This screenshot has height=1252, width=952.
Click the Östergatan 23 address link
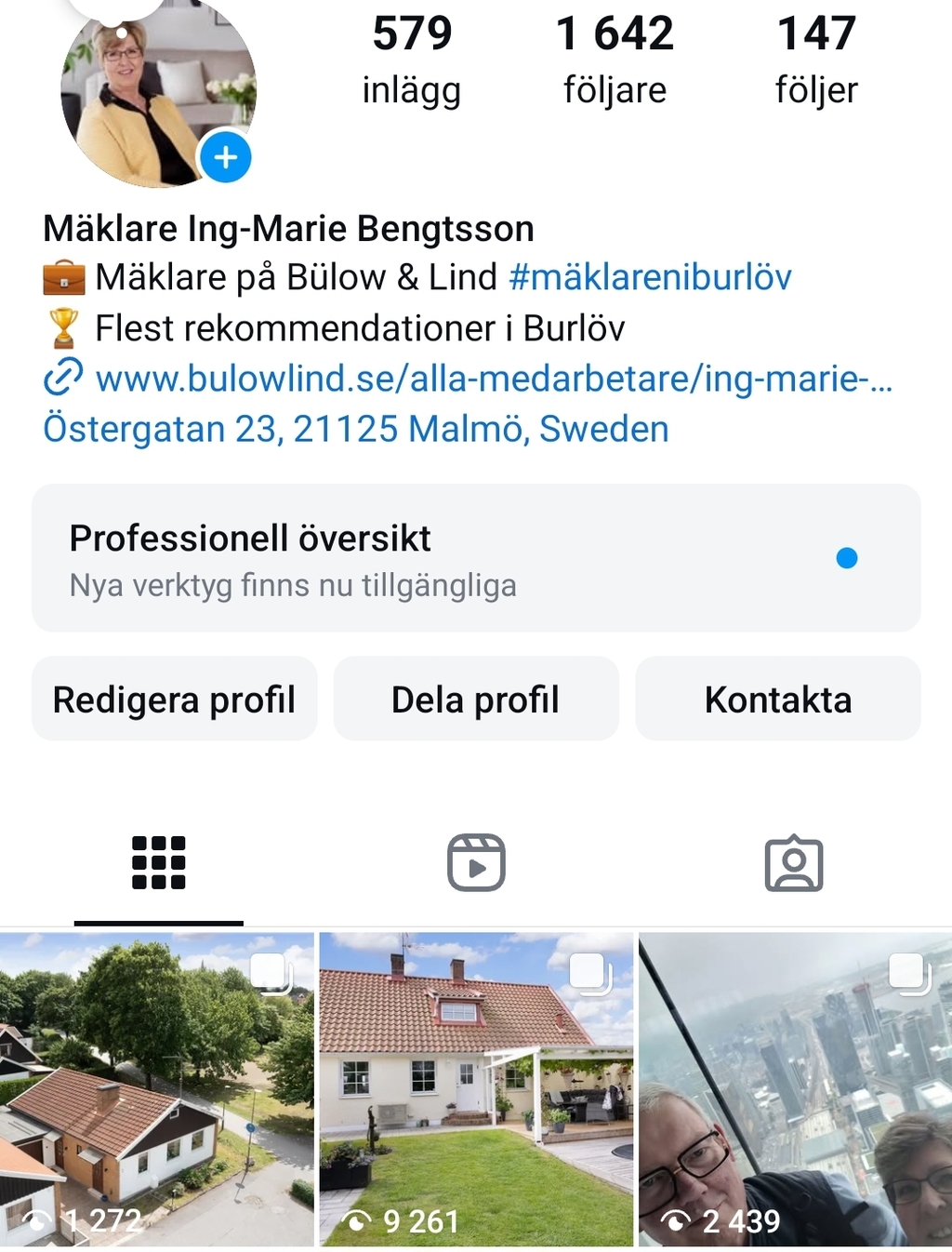[x=356, y=429]
